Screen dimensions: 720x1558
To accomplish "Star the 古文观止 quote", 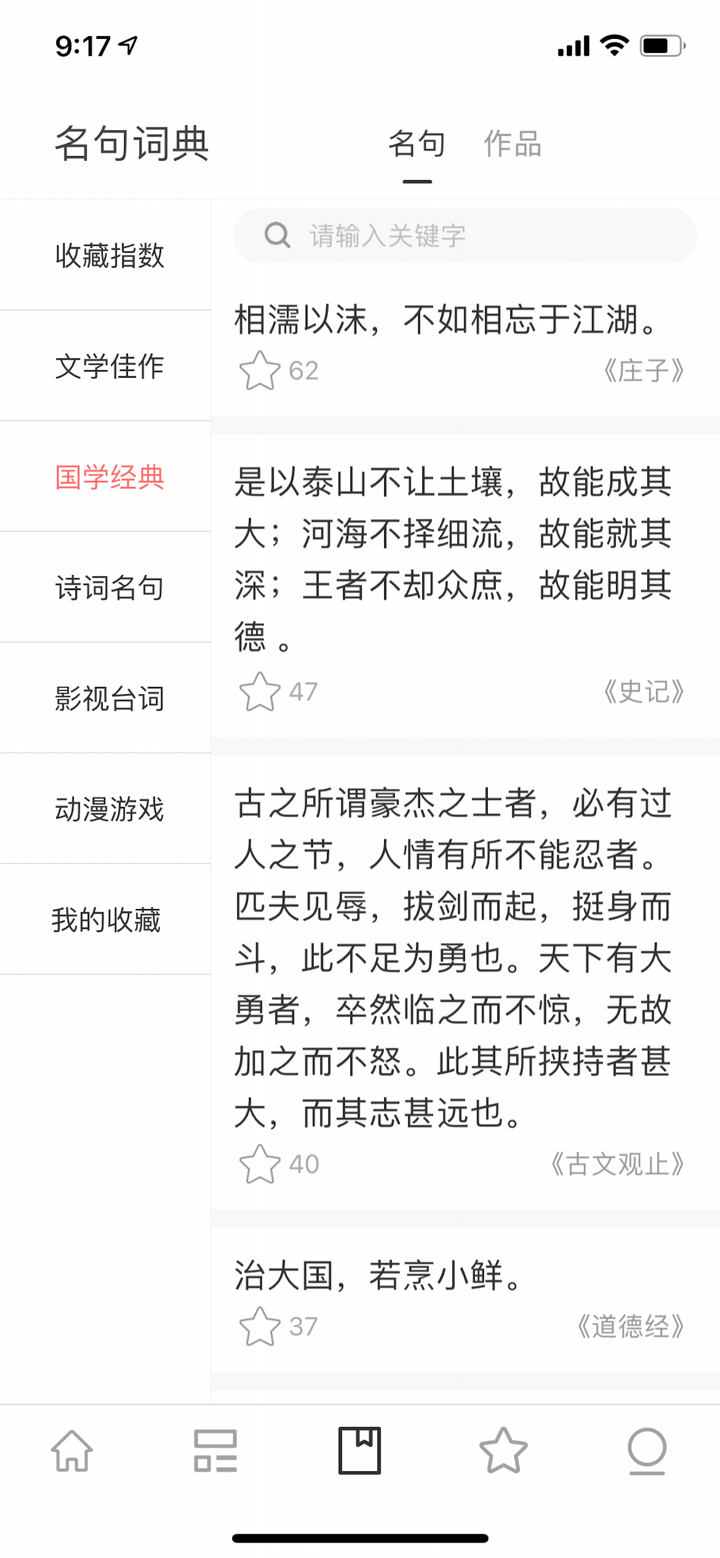I will point(260,1163).
